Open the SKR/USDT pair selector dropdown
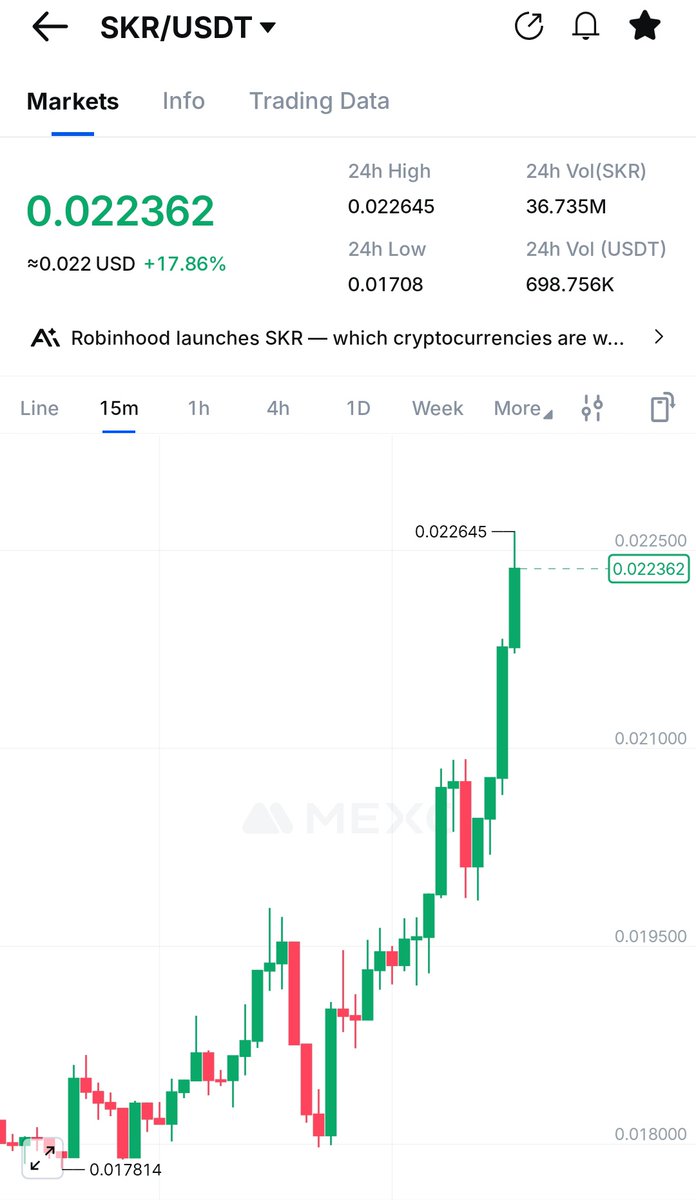This screenshot has height=1200, width=696. [188, 27]
